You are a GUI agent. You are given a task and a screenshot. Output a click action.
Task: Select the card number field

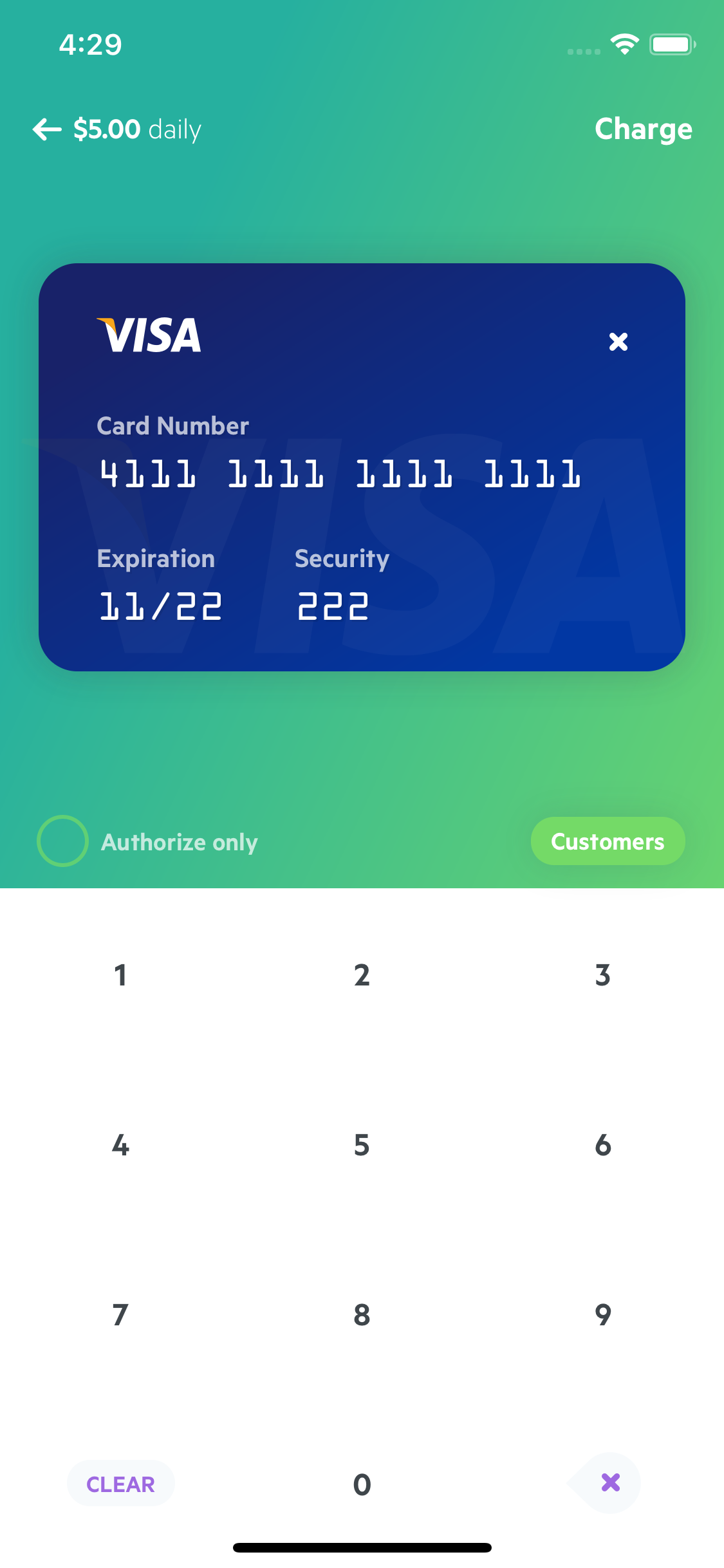pos(340,474)
